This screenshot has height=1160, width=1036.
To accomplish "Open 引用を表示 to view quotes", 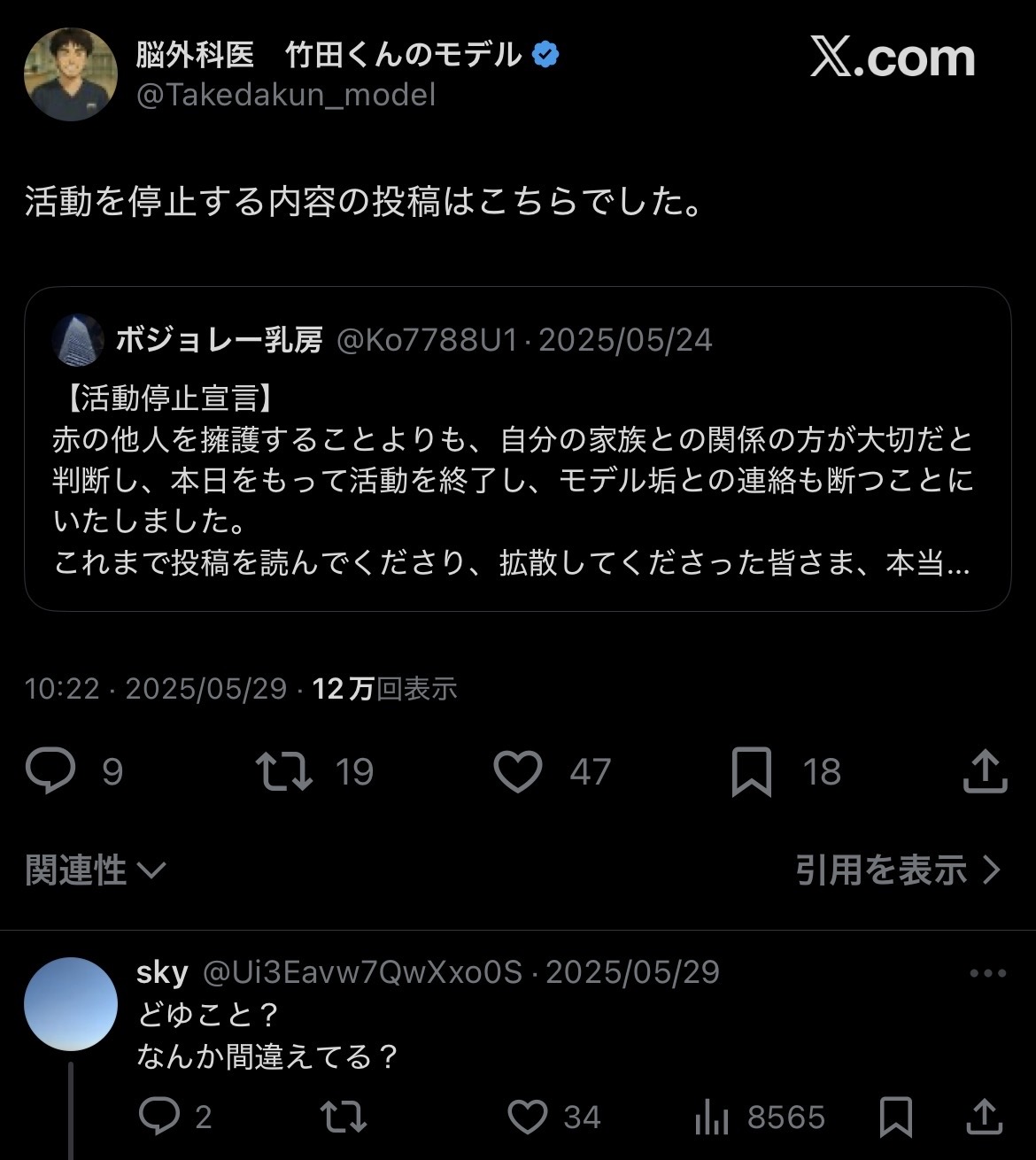I will click(x=897, y=870).
